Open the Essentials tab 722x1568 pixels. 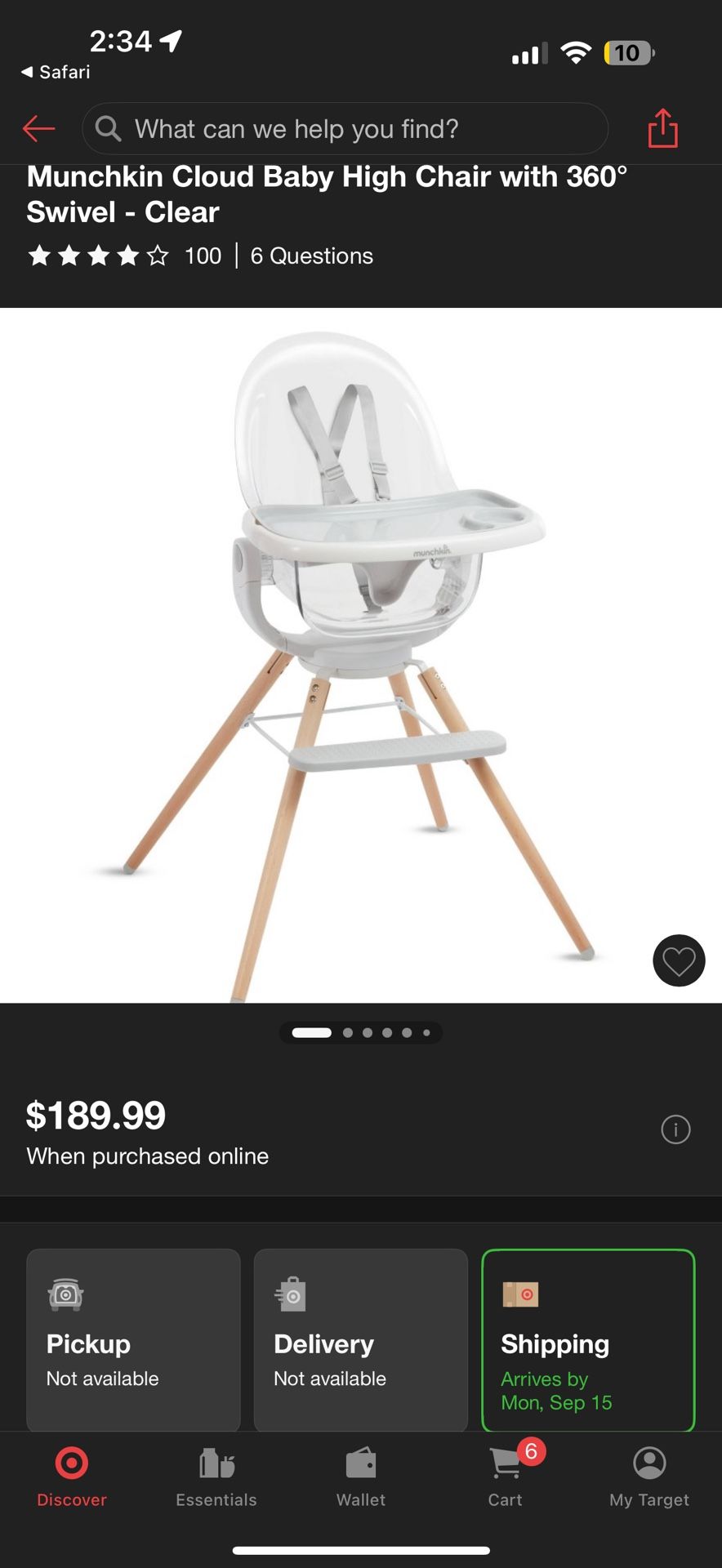pyautogui.click(x=216, y=1477)
